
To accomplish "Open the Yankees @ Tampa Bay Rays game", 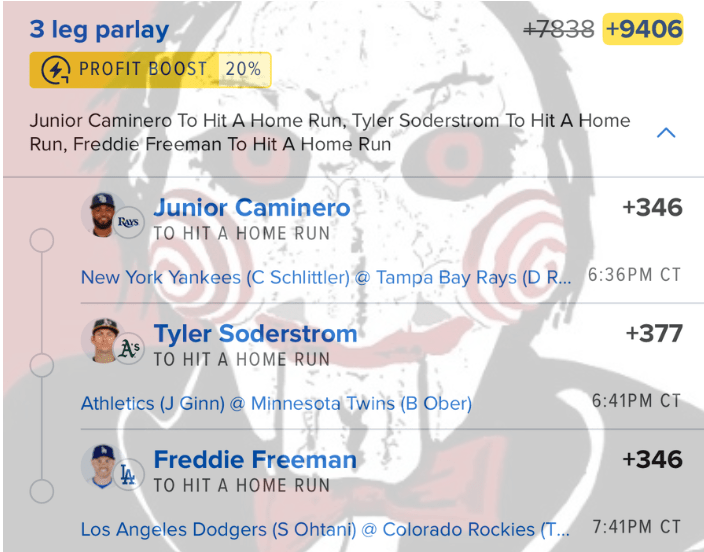I will tap(326, 277).
